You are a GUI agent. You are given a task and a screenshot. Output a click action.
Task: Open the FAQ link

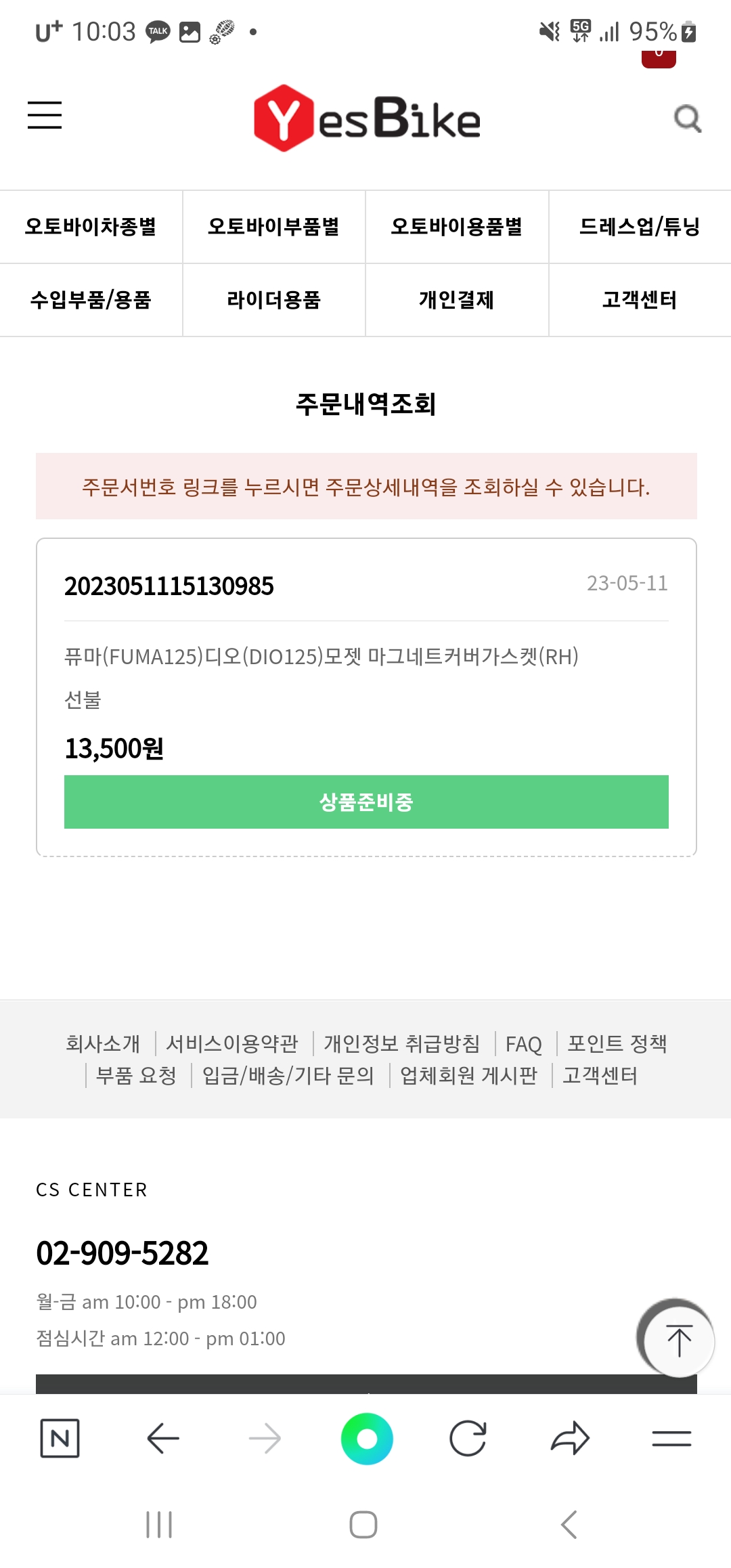pyautogui.click(x=524, y=1045)
